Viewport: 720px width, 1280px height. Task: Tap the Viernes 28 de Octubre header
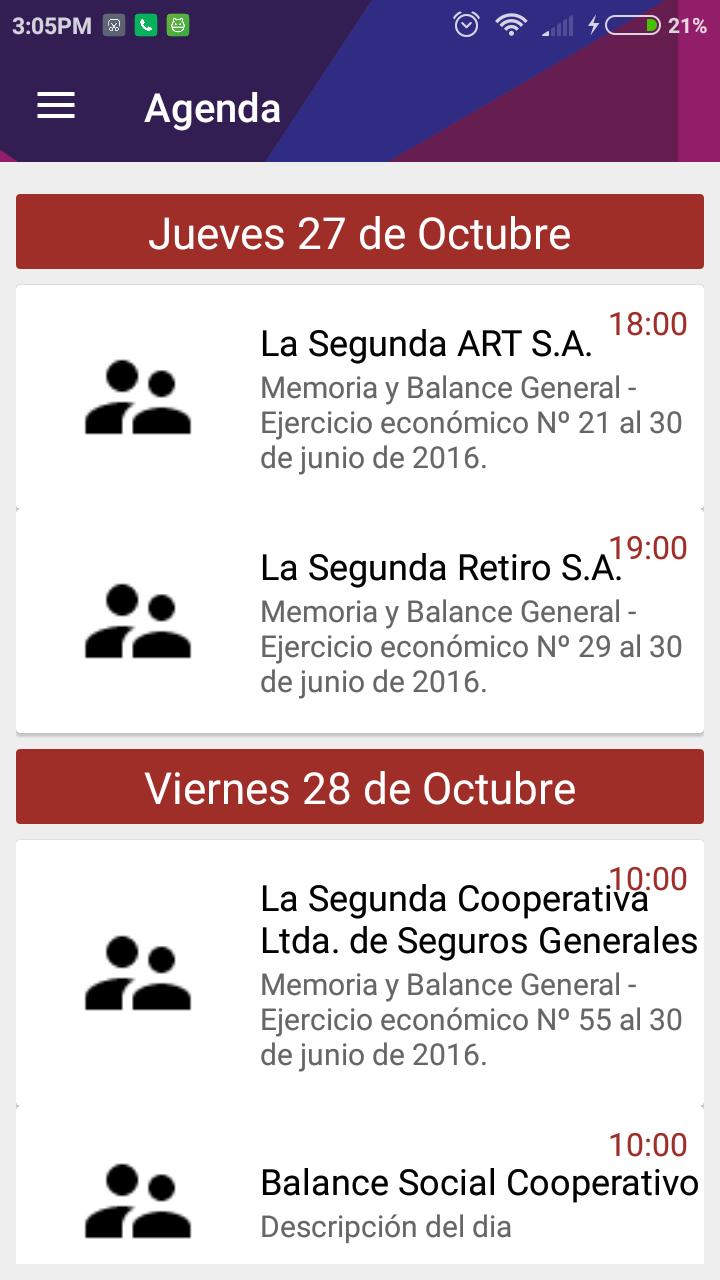[360, 787]
